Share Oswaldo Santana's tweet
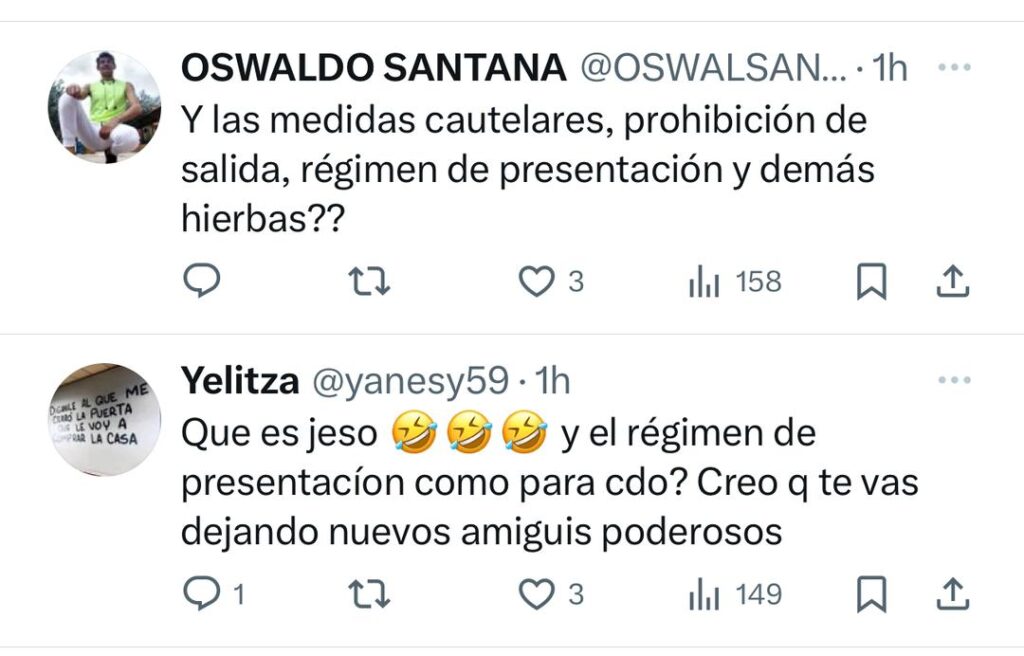 pyautogui.click(x=953, y=283)
